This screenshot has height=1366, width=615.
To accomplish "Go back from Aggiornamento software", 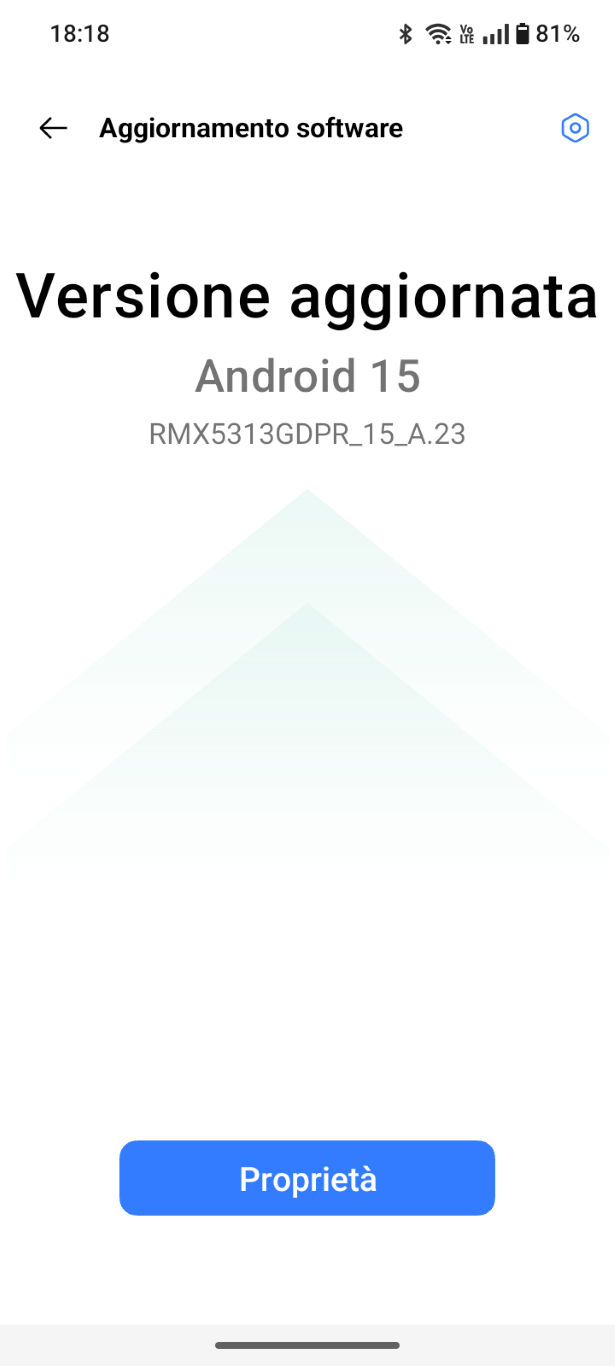I will tap(53, 128).
